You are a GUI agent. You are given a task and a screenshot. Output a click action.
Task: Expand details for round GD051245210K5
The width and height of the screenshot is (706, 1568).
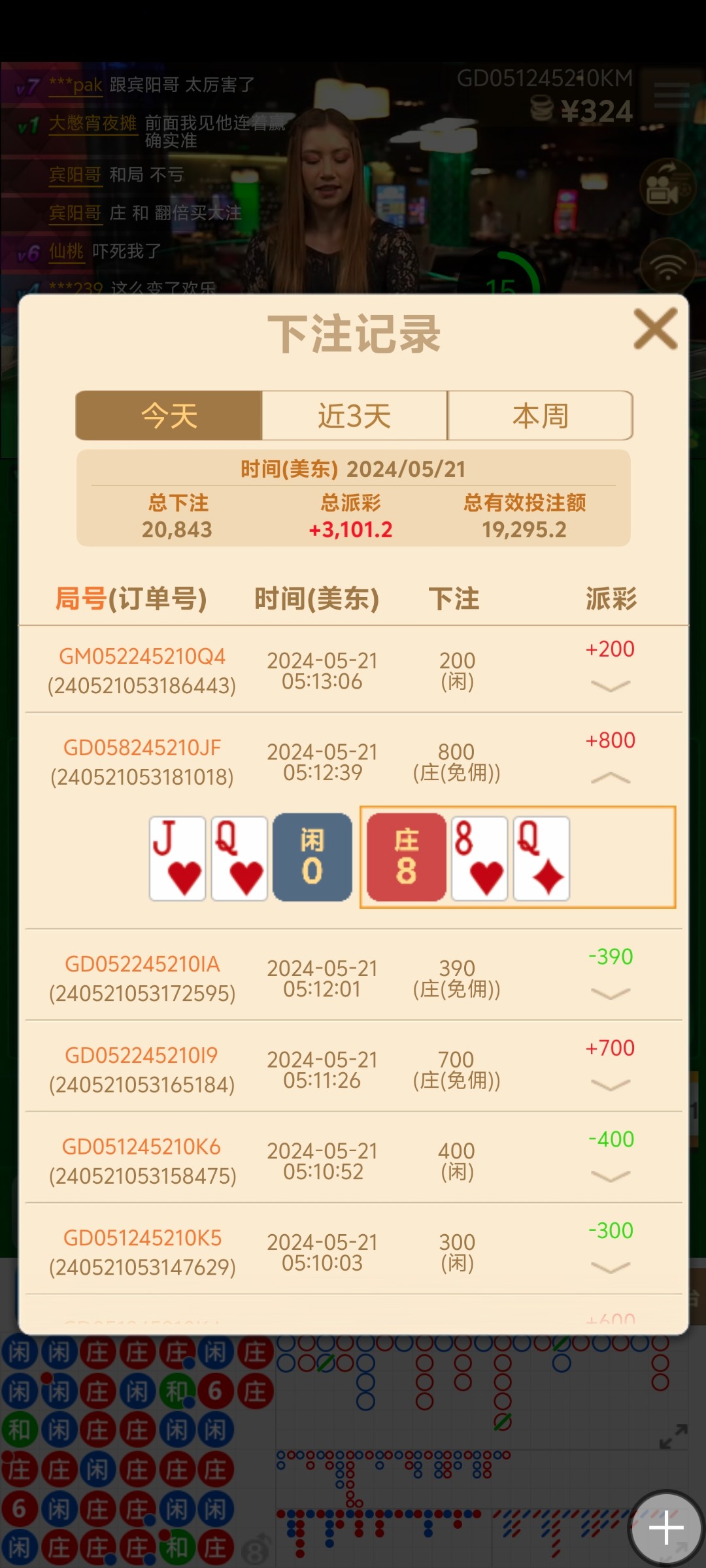pos(610,1268)
